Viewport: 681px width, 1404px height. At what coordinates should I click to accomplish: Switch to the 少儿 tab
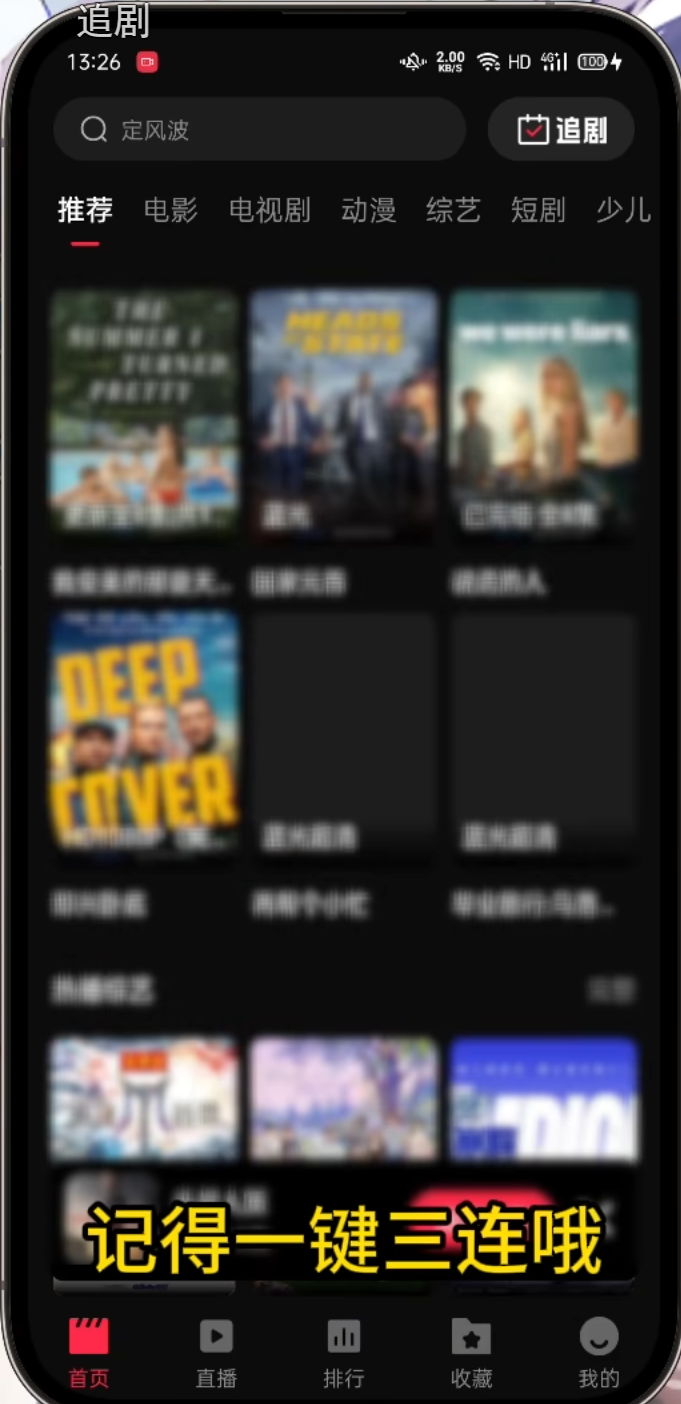pos(622,210)
